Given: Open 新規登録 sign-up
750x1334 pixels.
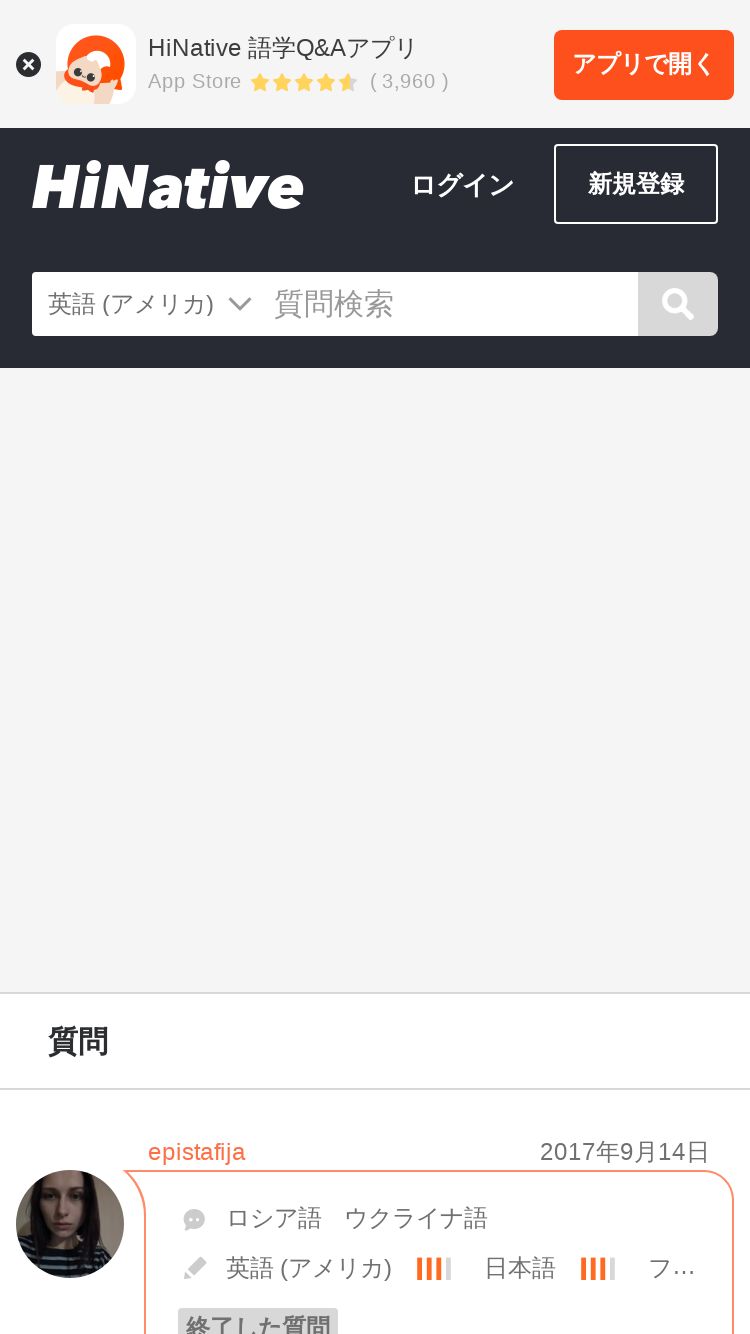Looking at the screenshot, I should click(x=636, y=184).
